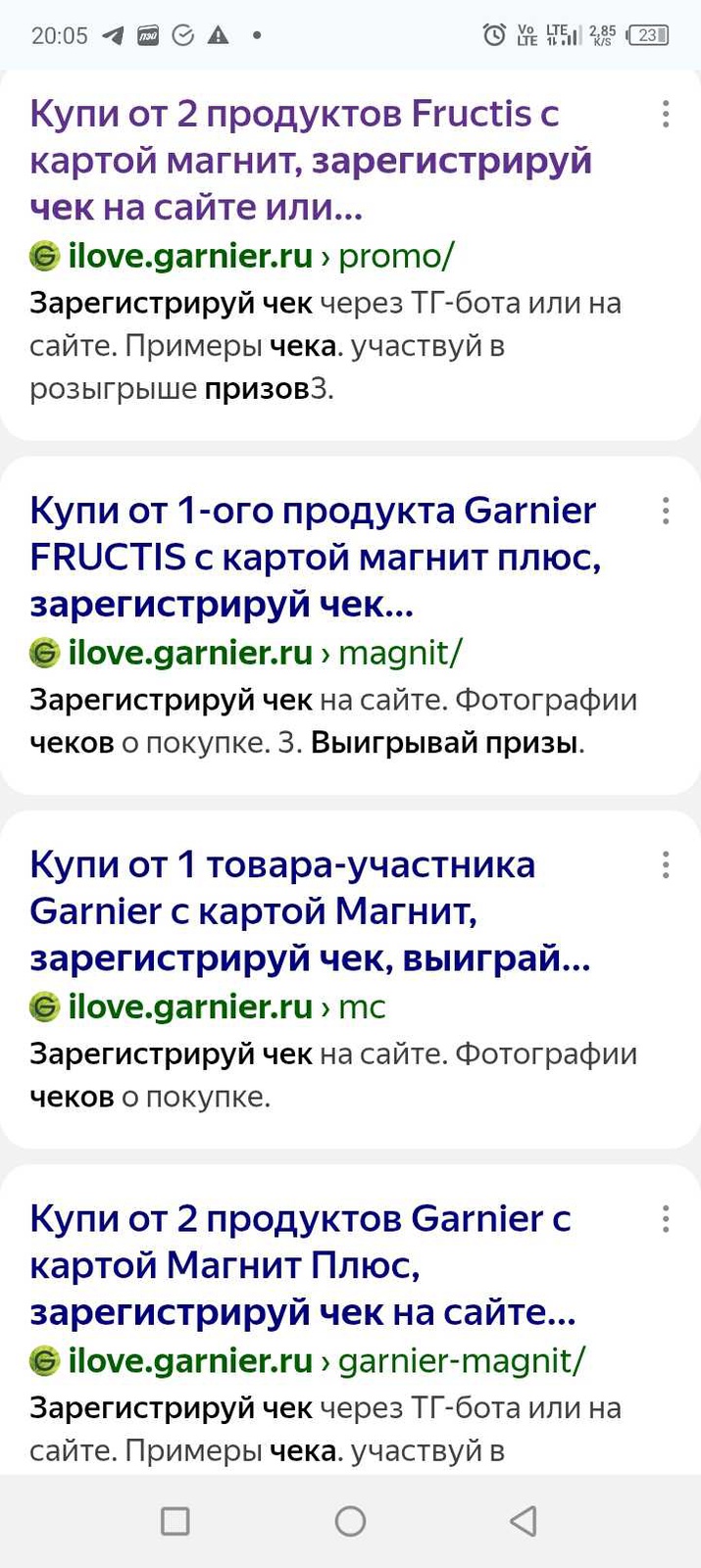Show recent apps
701x1568 pixels.
175,1521
